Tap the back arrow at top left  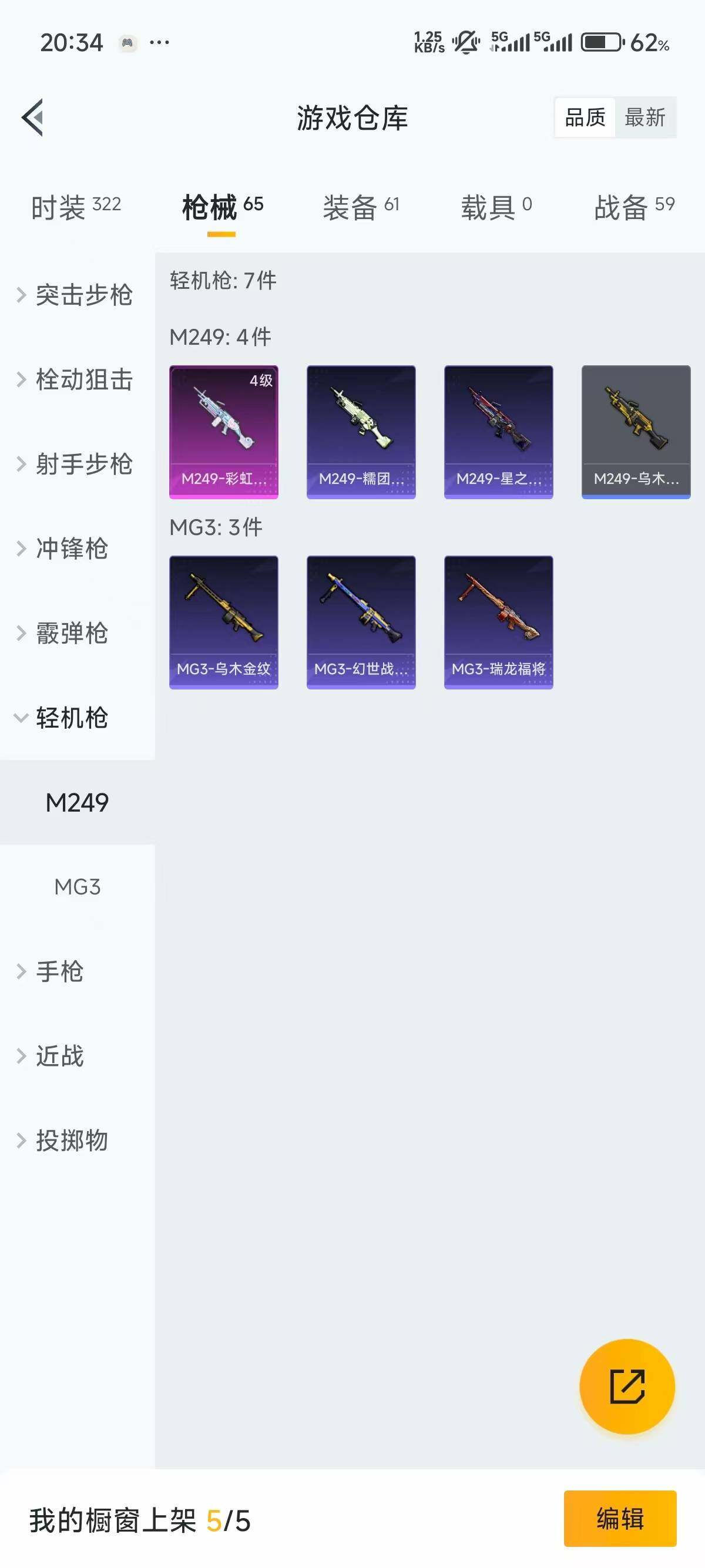(33, 119)
